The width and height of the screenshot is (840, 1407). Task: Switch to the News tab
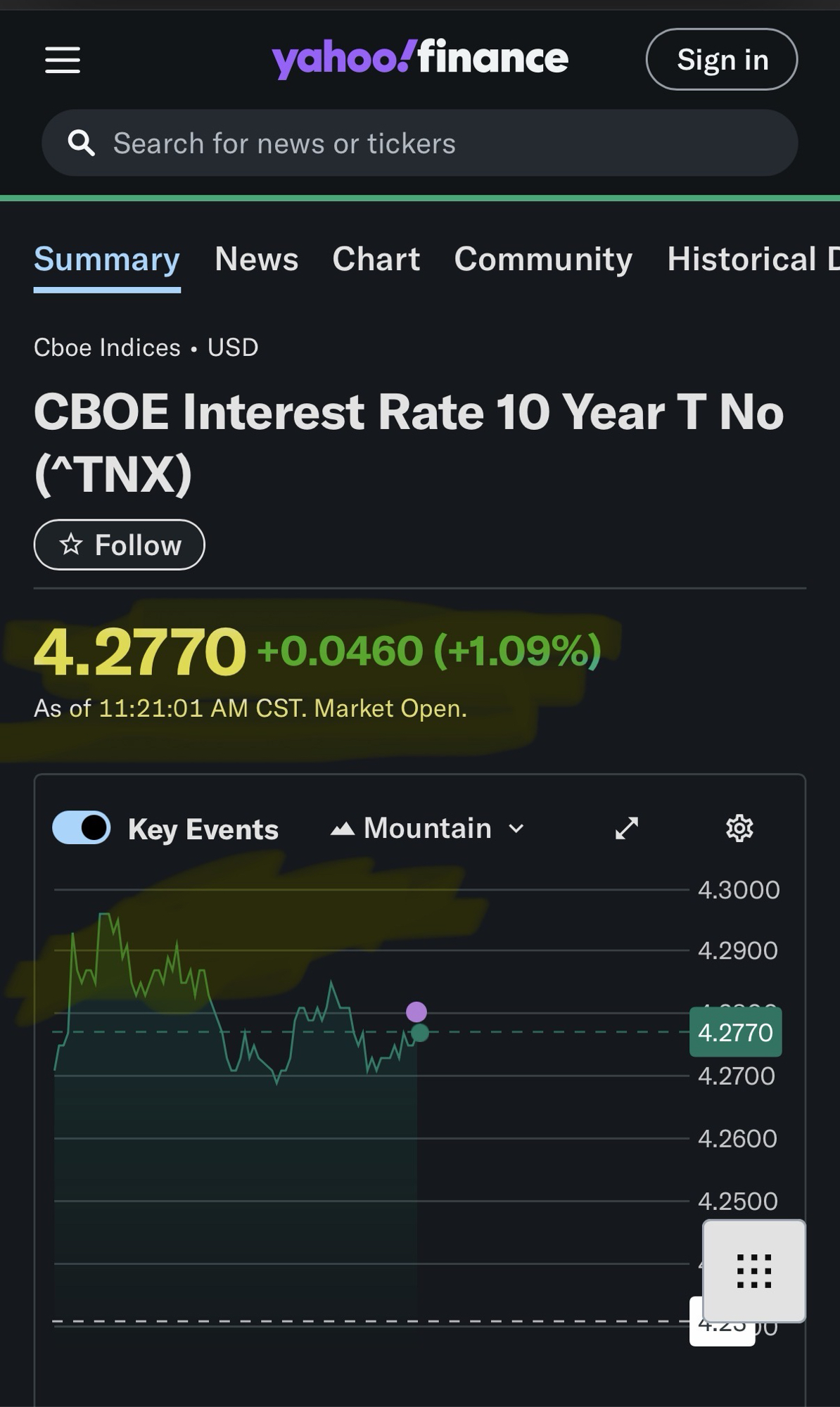pyautogui.click(x=256, y=260)
